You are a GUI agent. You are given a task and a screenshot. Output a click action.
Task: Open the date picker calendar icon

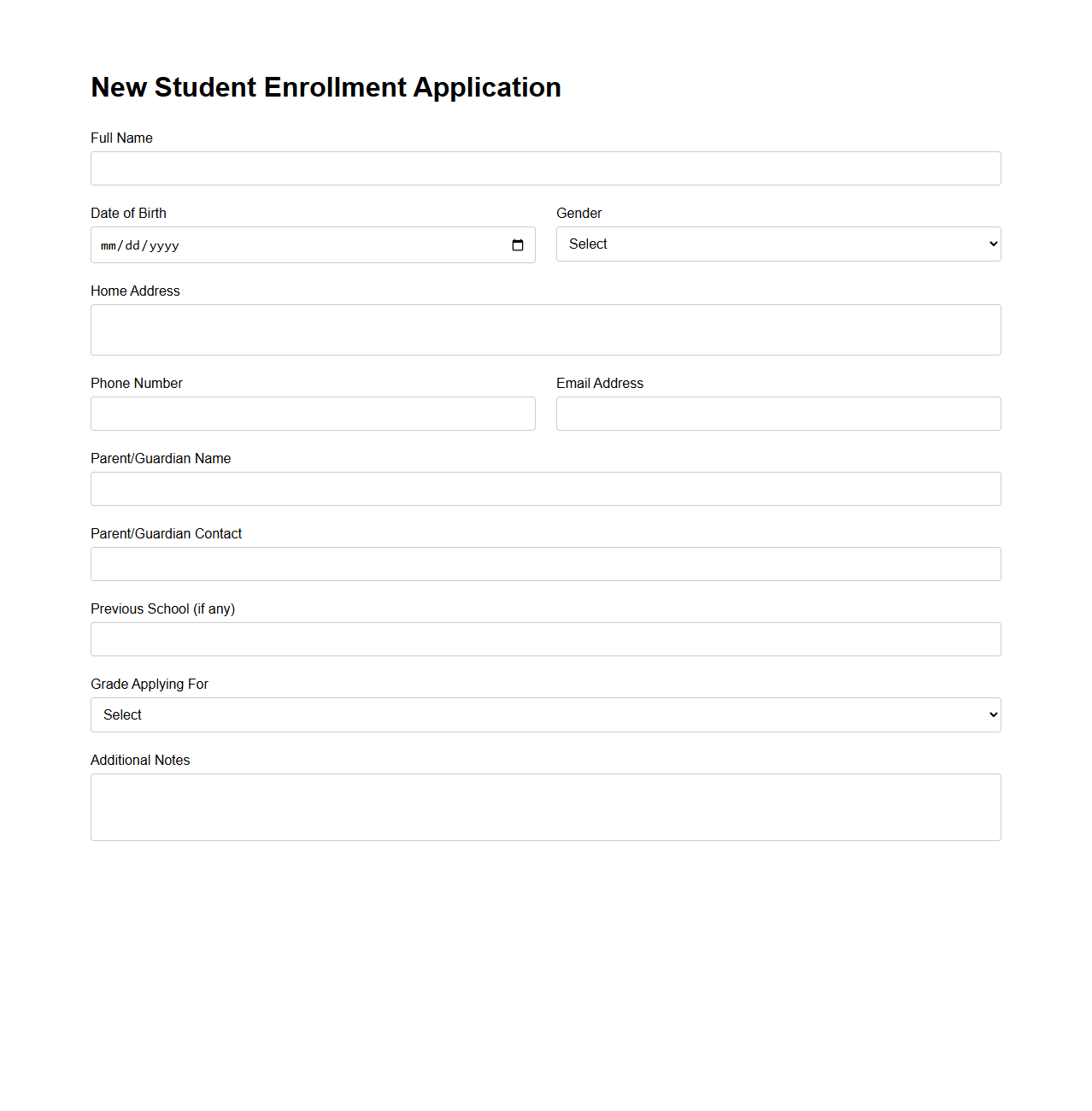click(x=518, y=245)
